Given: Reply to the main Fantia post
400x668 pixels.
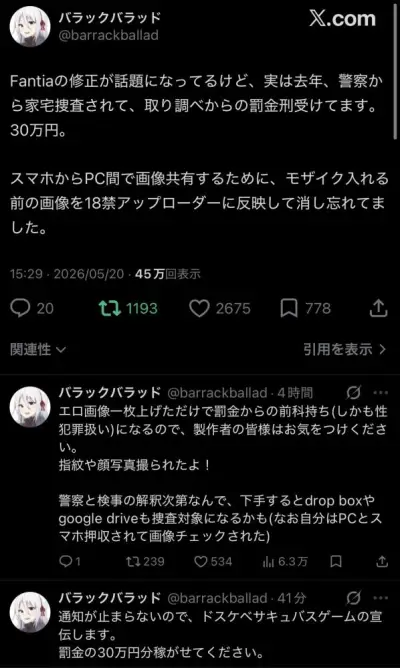Looking at the screenshot, I should pyautogui.click(x=20, y=308).
